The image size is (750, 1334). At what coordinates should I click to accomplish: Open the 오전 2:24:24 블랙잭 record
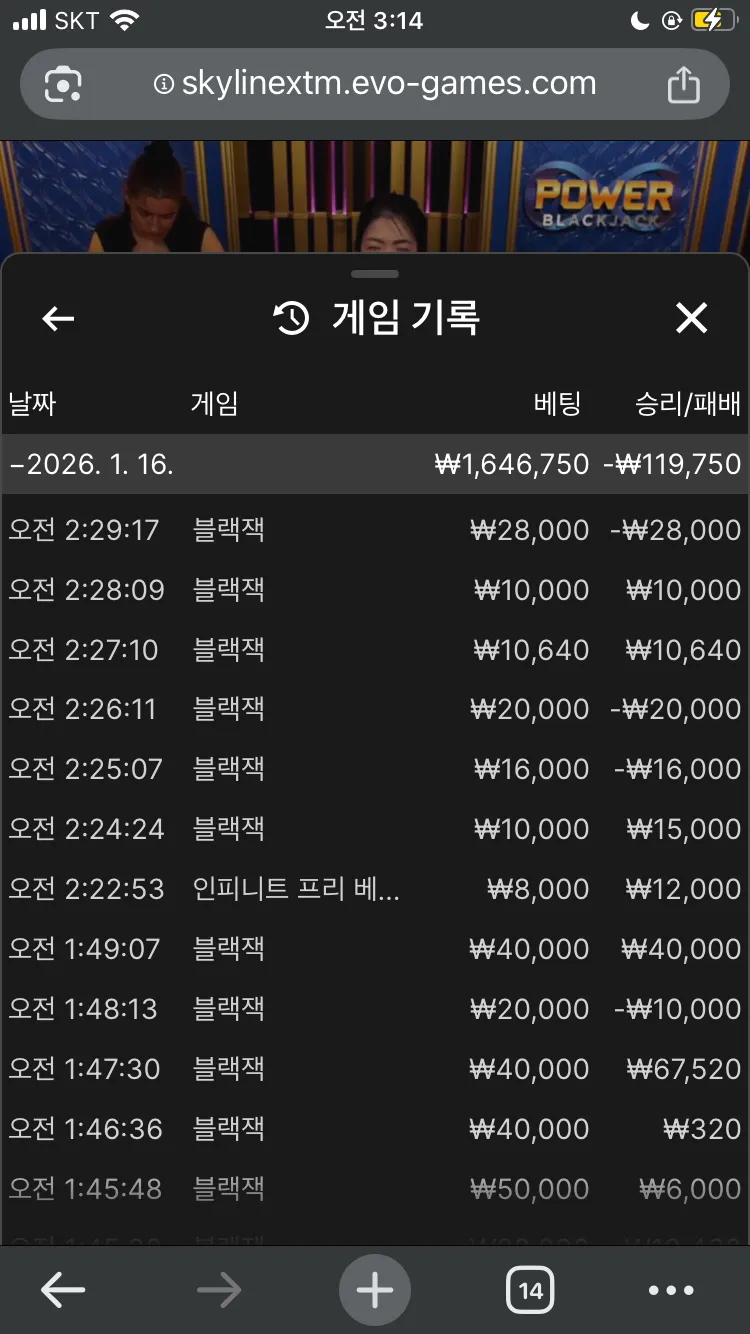375,829
